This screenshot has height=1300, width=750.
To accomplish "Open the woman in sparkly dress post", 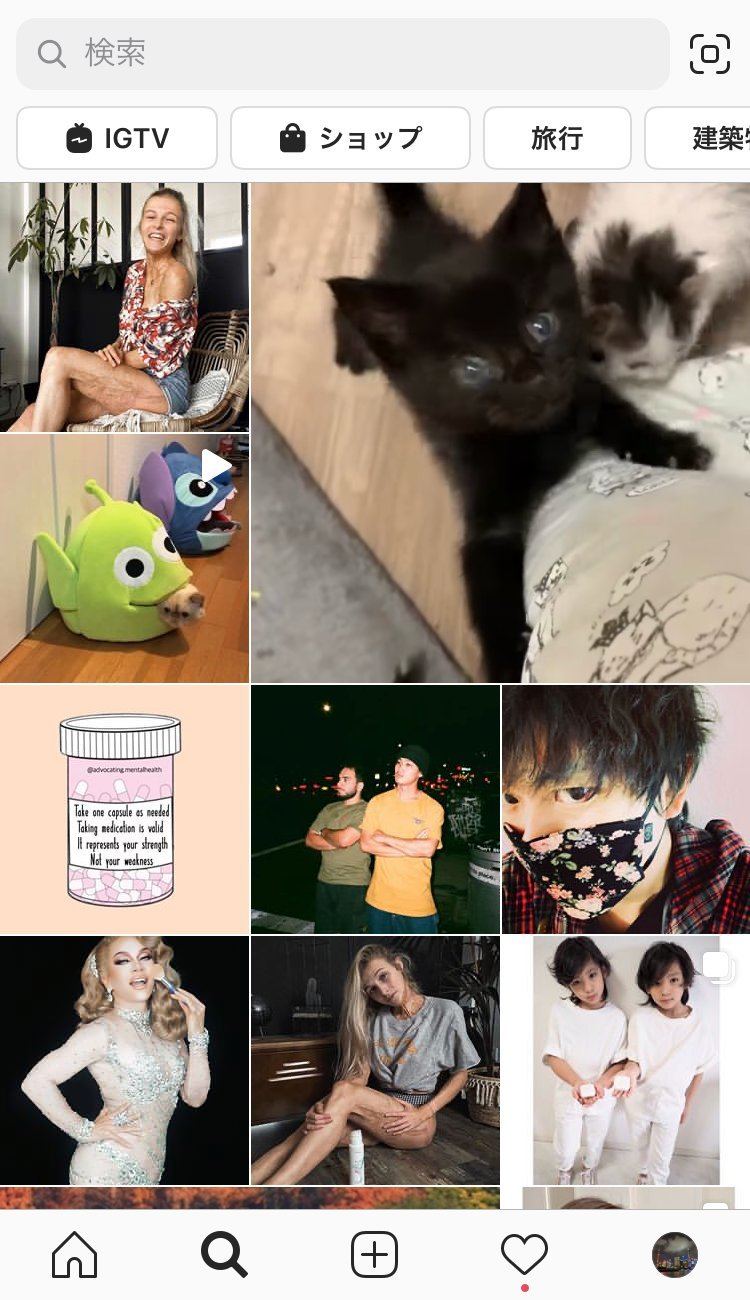I will point(124,1060).
